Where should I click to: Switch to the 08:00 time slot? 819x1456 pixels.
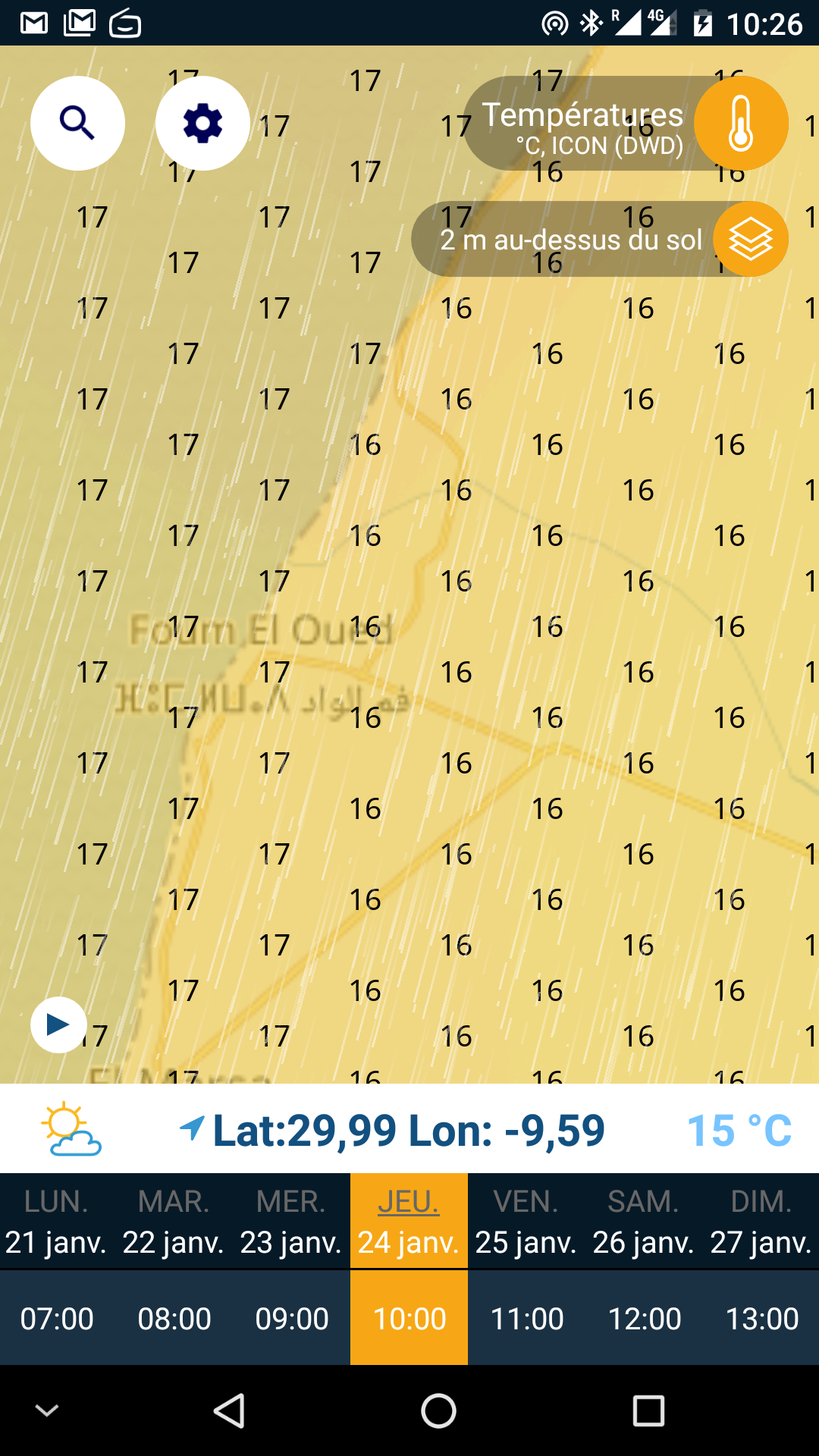[174, 1318]
